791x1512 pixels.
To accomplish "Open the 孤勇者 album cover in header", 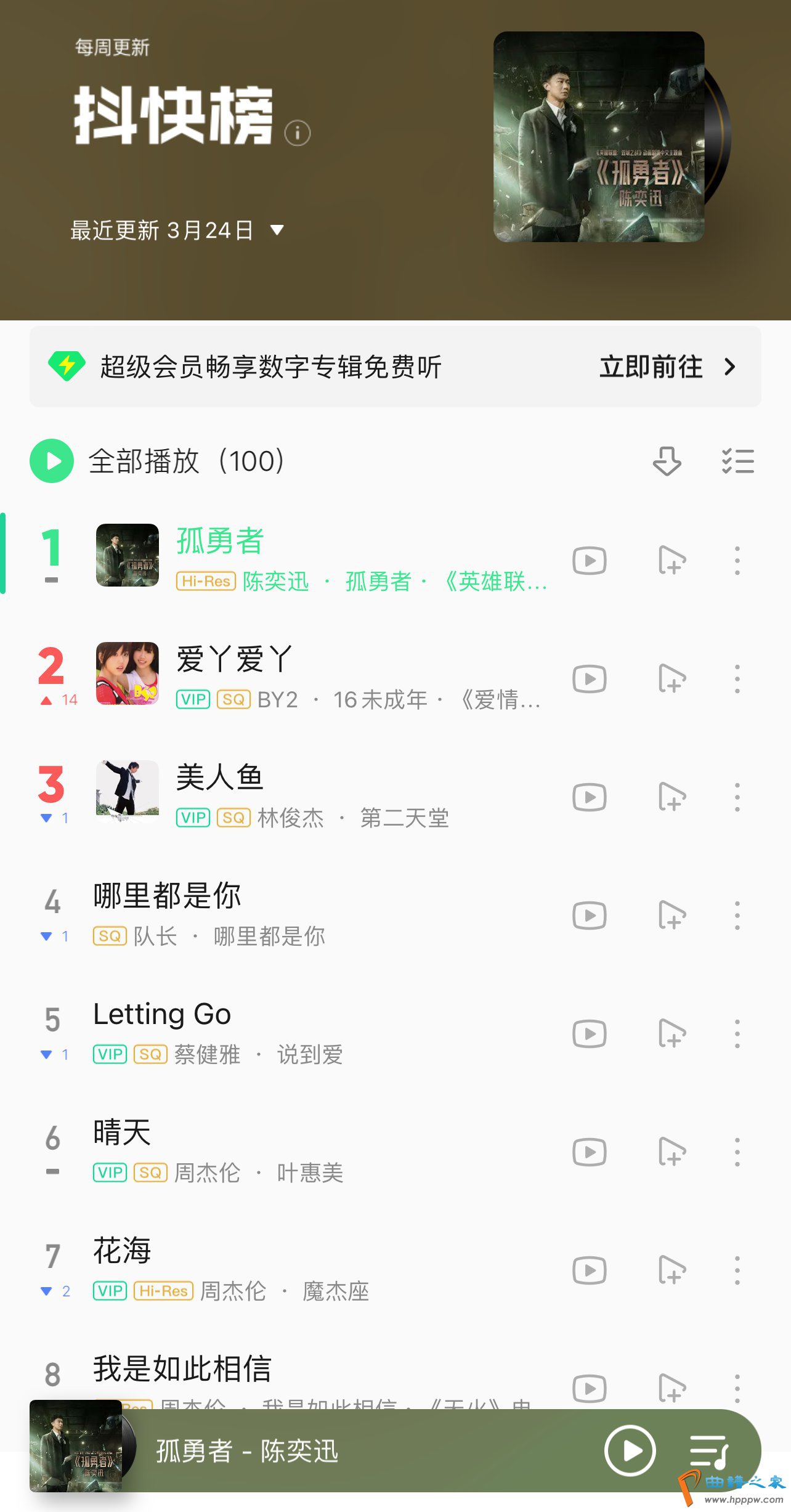I will click(x=598, y=137).
